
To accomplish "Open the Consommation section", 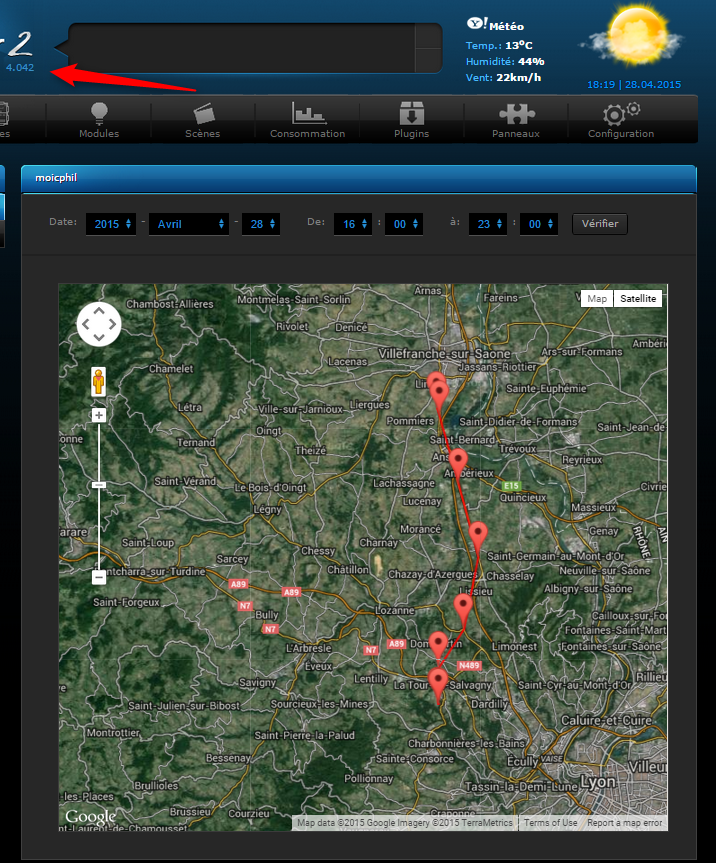I will click(x=307, y=120).
